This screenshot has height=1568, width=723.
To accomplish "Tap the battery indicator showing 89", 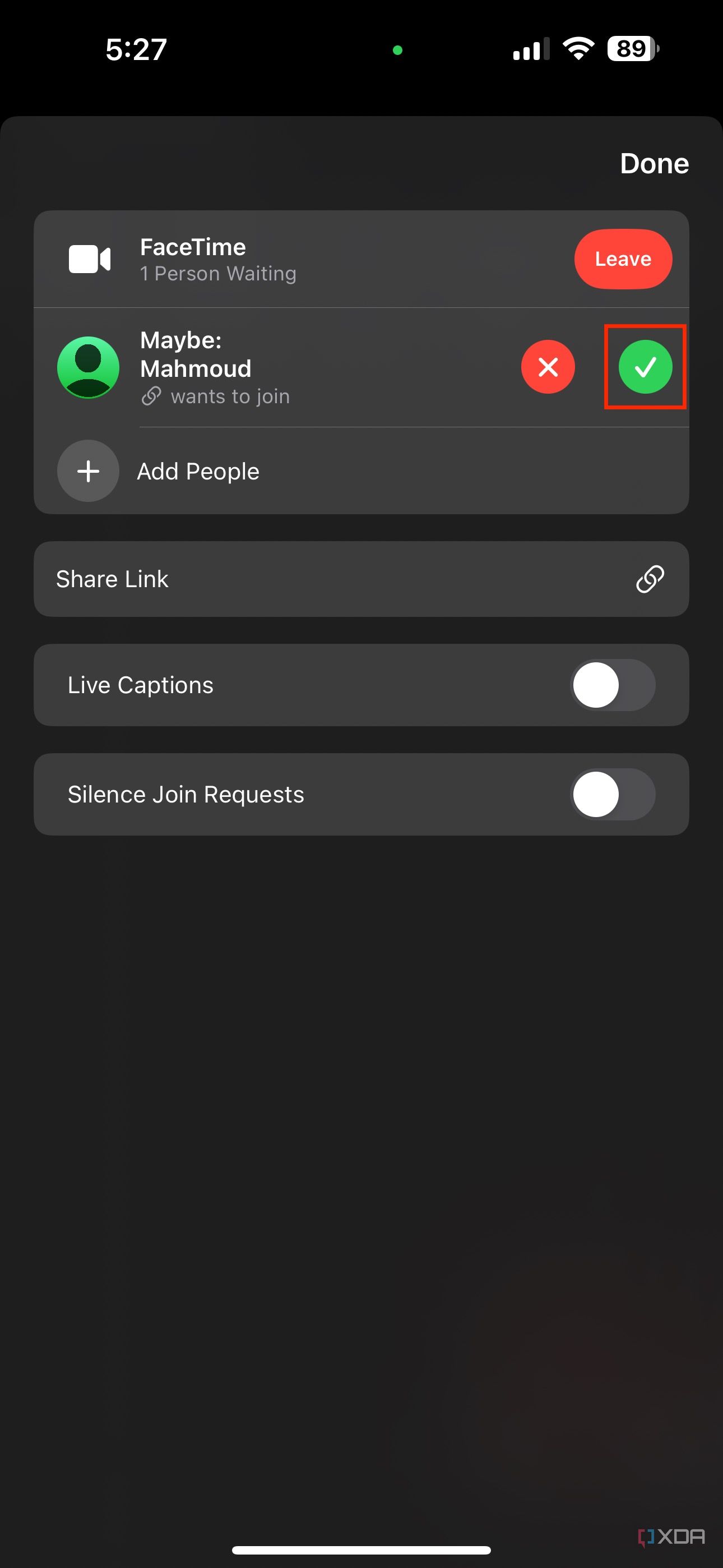I will (631, 49).
